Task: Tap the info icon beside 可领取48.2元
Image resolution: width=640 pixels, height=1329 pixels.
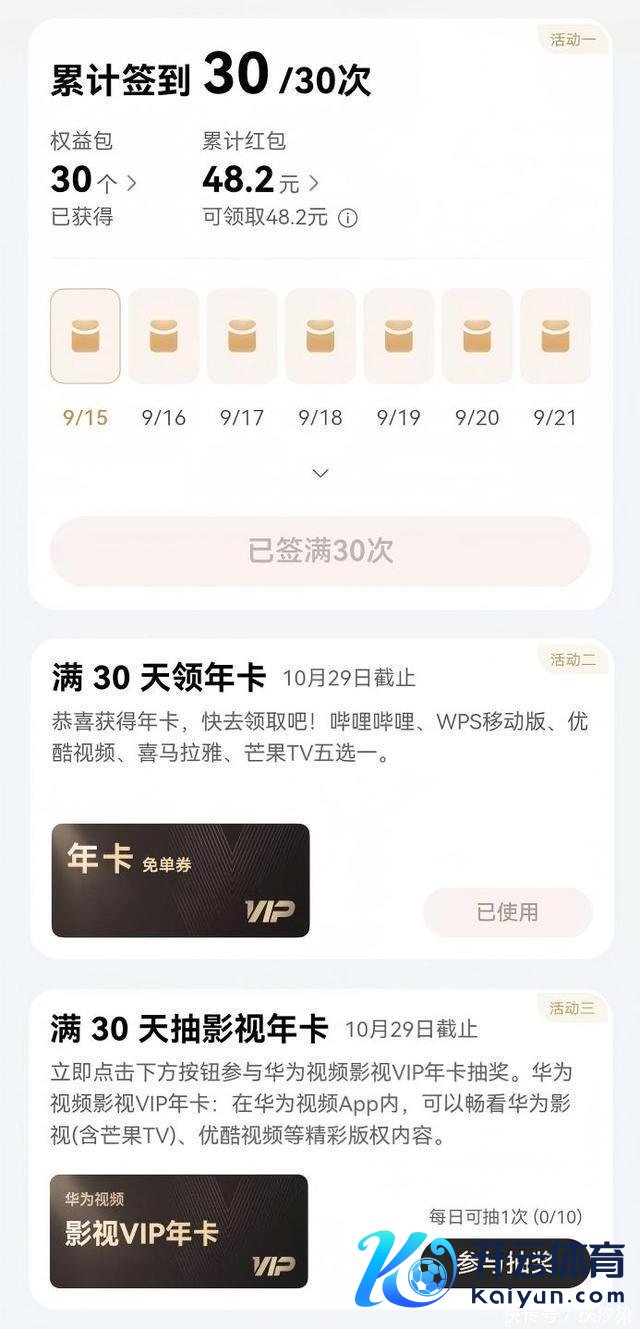Action: (348, 218)
